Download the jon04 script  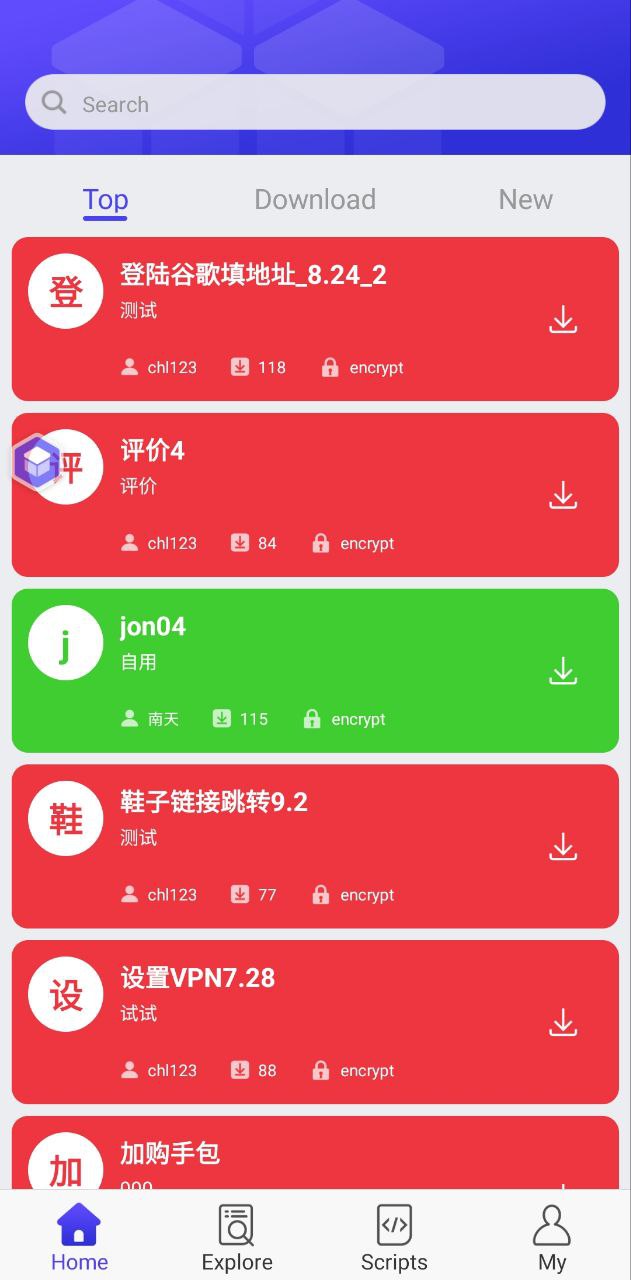tap(563, 671)
